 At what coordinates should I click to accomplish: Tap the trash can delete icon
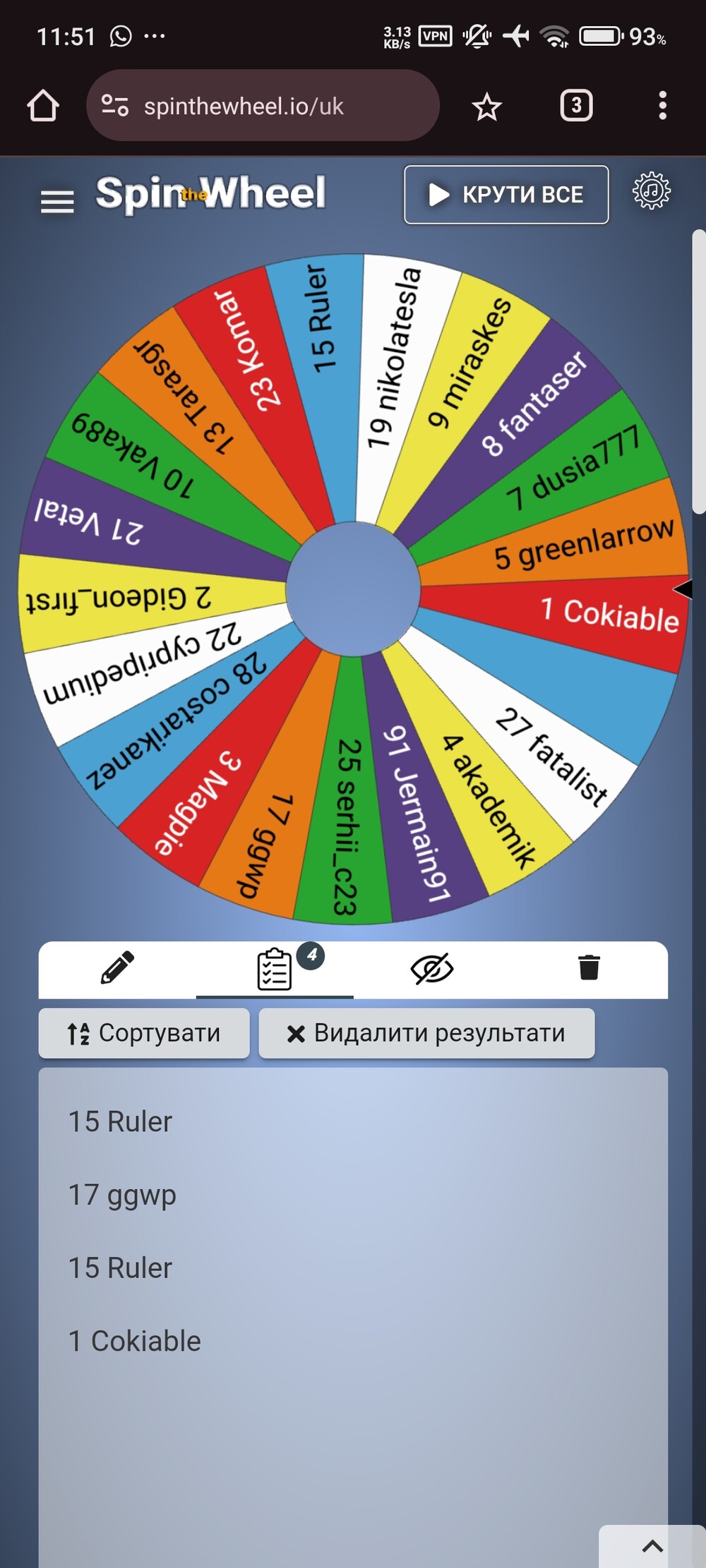[589, 967]
